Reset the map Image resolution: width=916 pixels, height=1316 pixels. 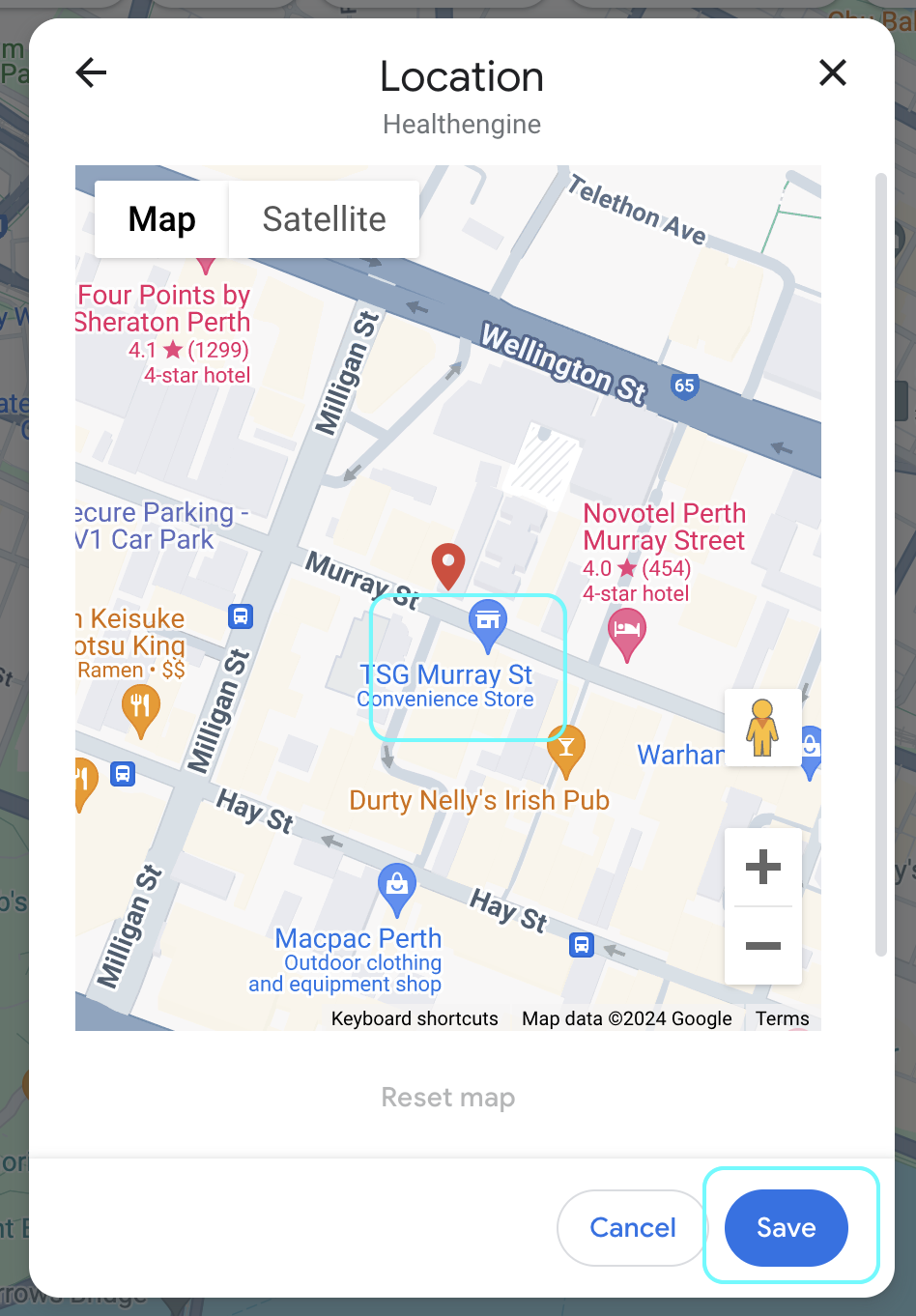pos(448,1098)
